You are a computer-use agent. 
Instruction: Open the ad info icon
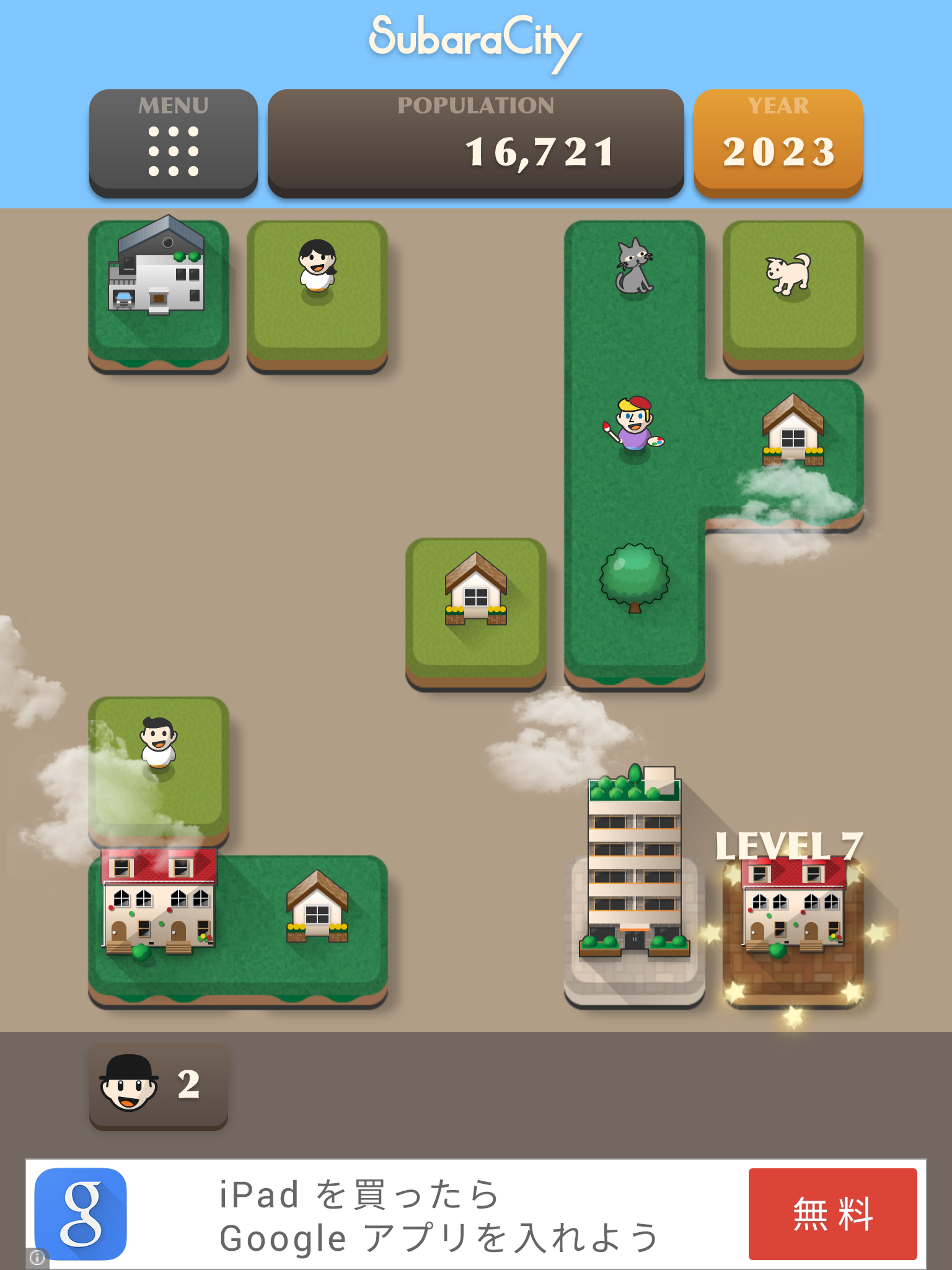click(x=37, y=1258)
